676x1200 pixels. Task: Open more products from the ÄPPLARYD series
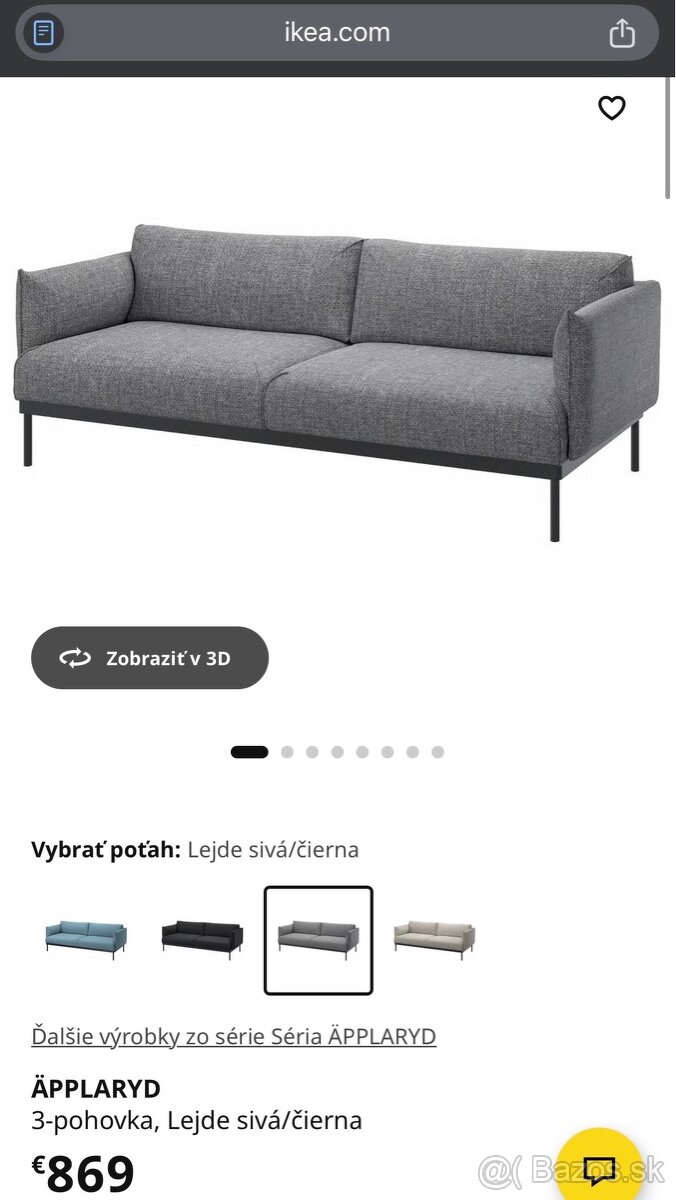234,1036
